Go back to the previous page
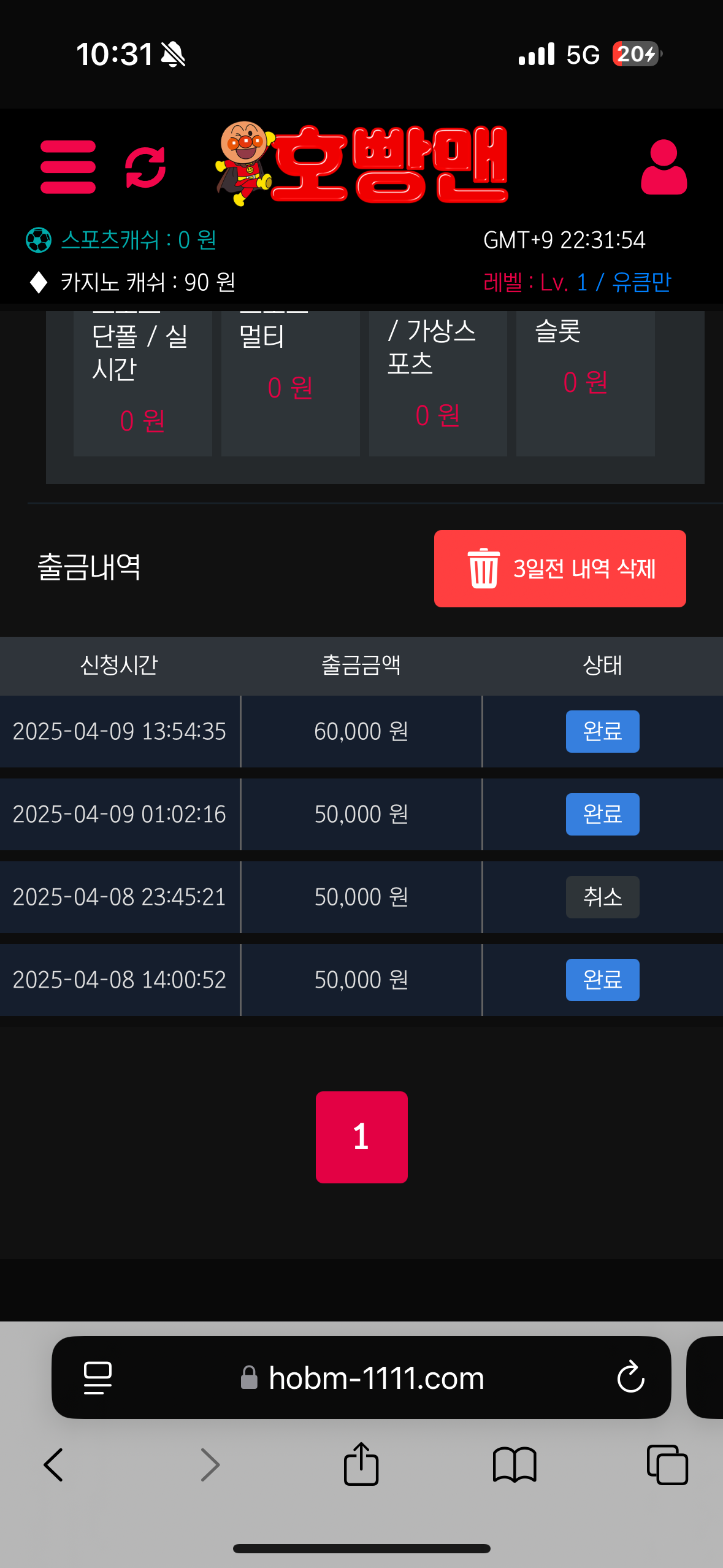 pyautogui.click(x=54, y=1465)
